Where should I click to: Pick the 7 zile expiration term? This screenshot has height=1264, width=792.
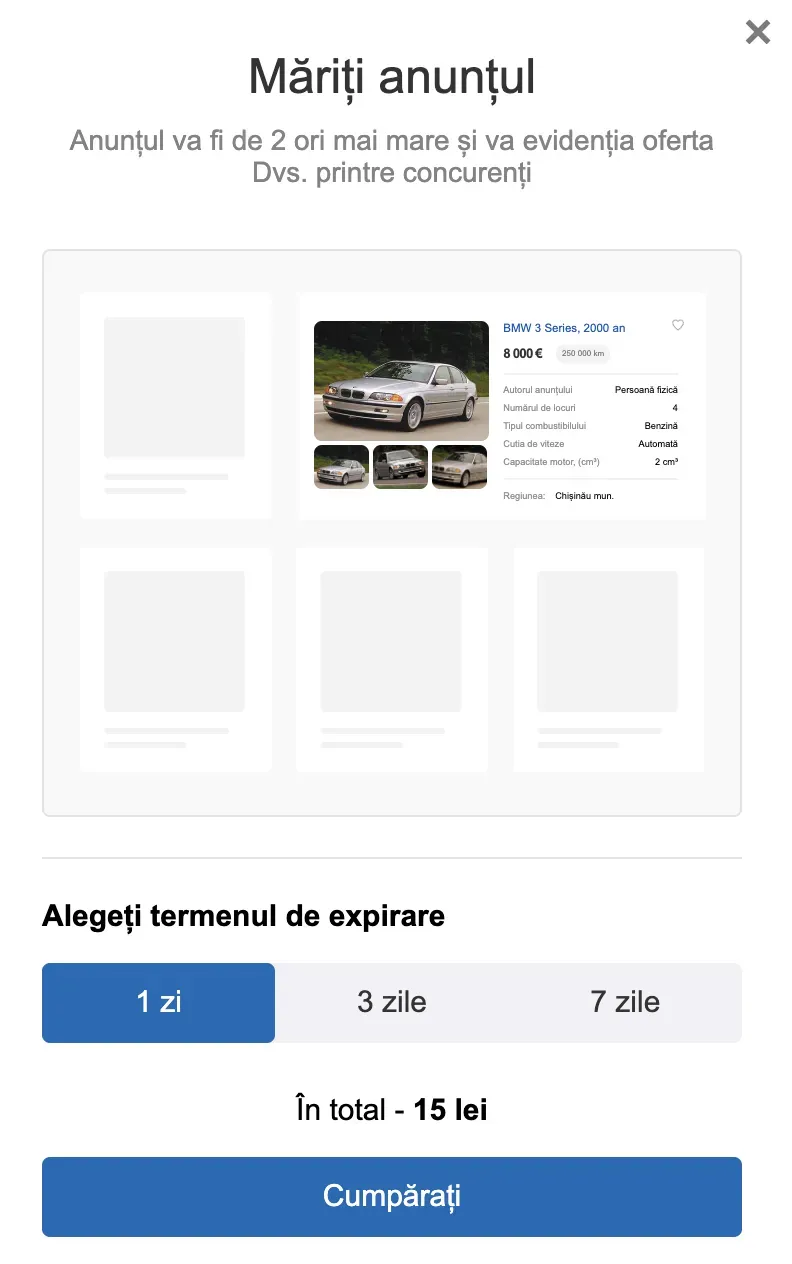625,1002
